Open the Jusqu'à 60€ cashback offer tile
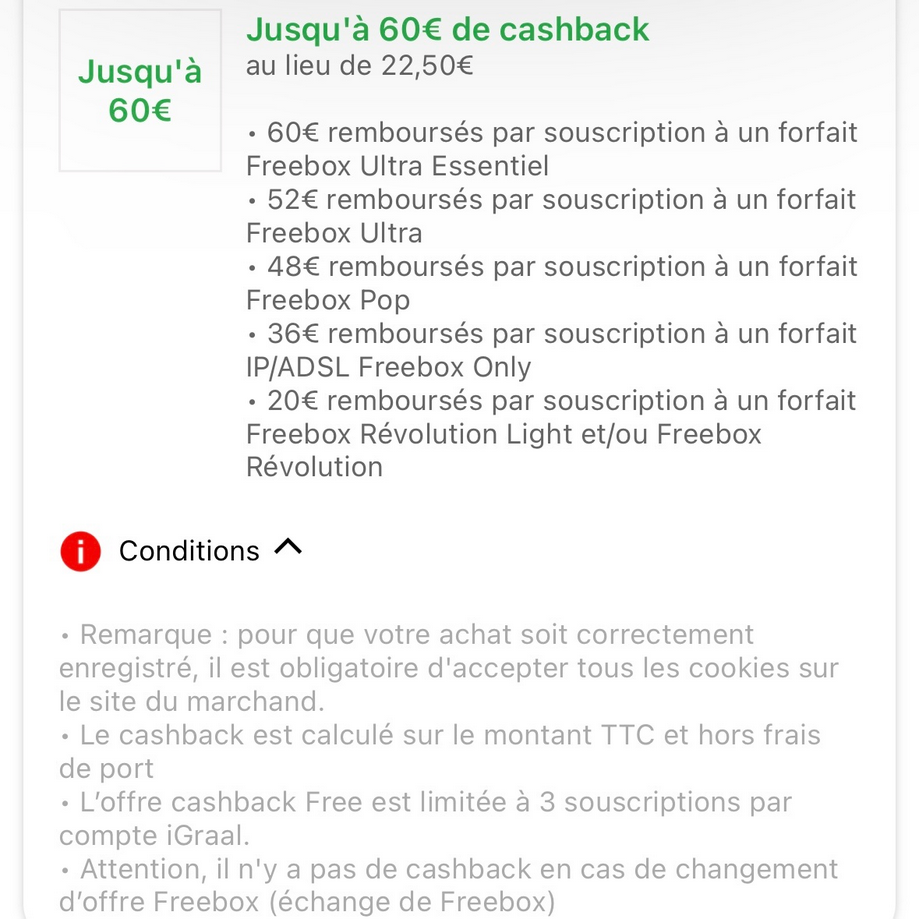Image resolution: width=919 pixels, height=919 pixels. 140,91
